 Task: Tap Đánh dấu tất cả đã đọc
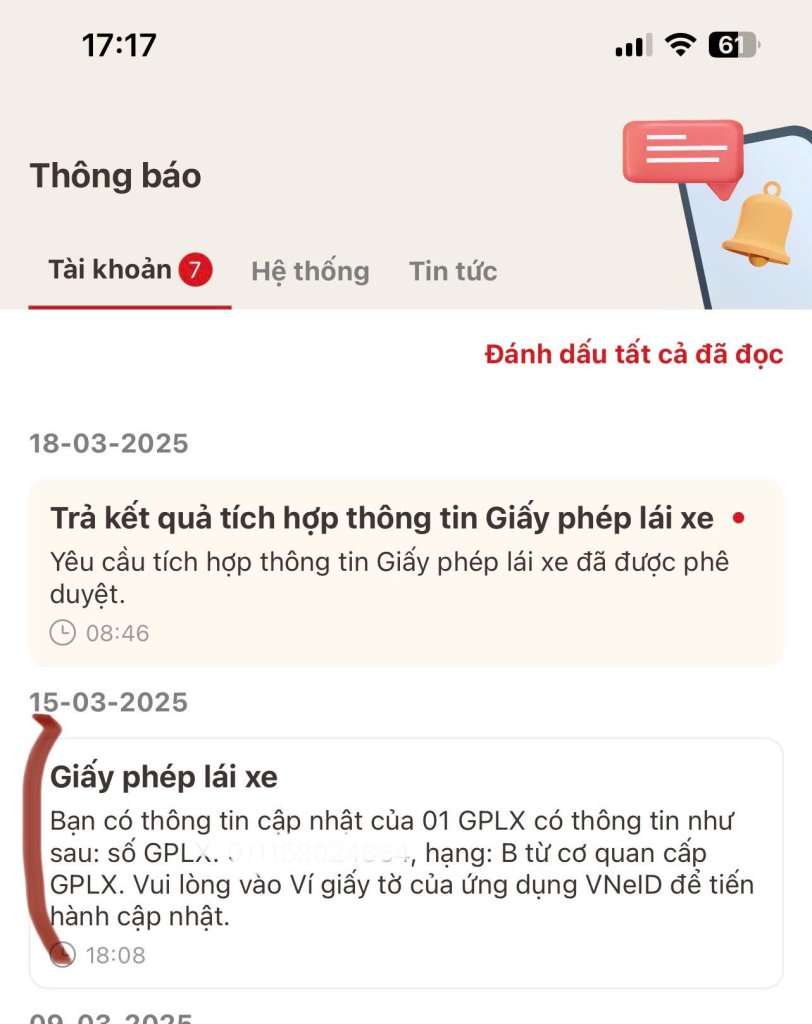(633, 354)
